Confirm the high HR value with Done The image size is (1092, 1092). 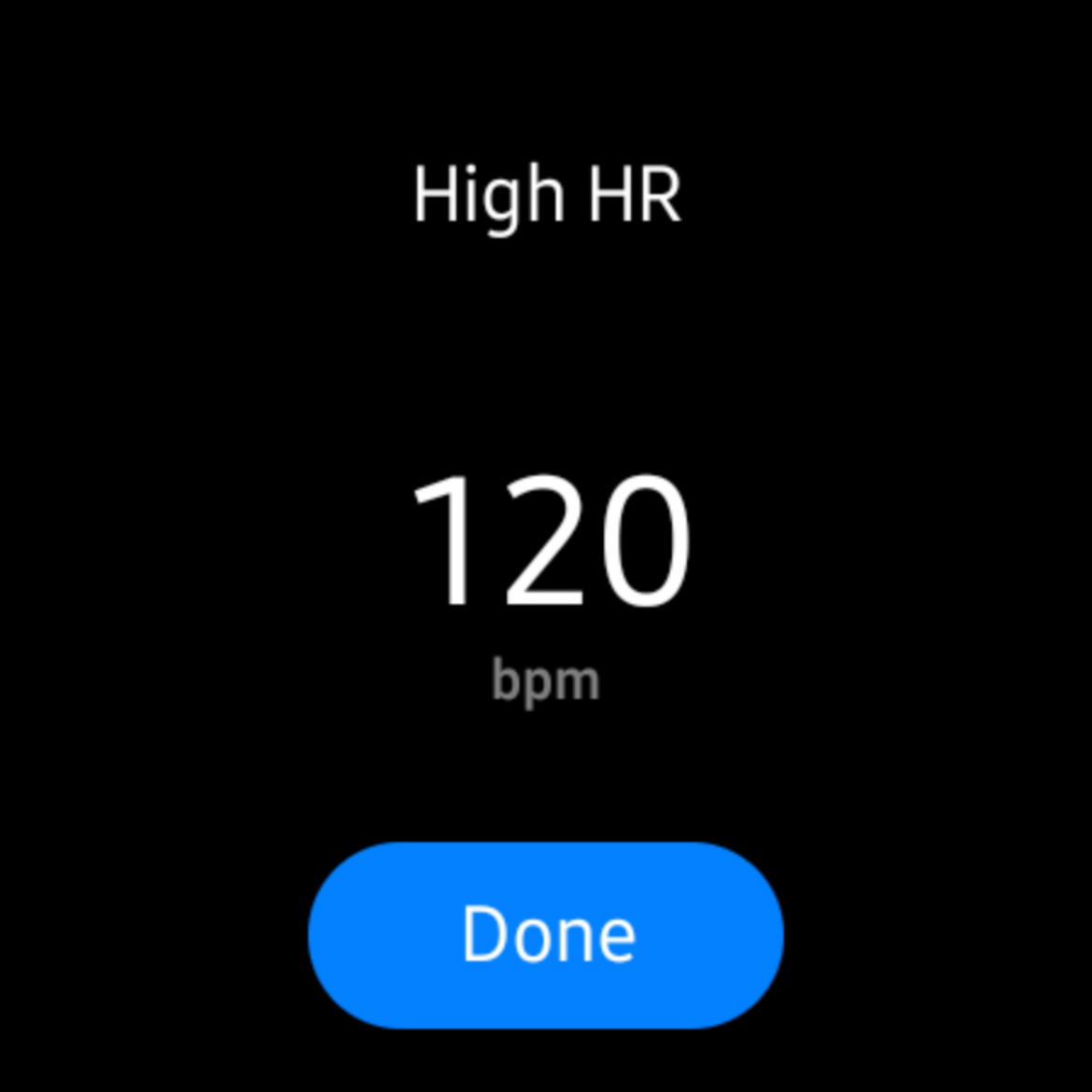[546, 935]
